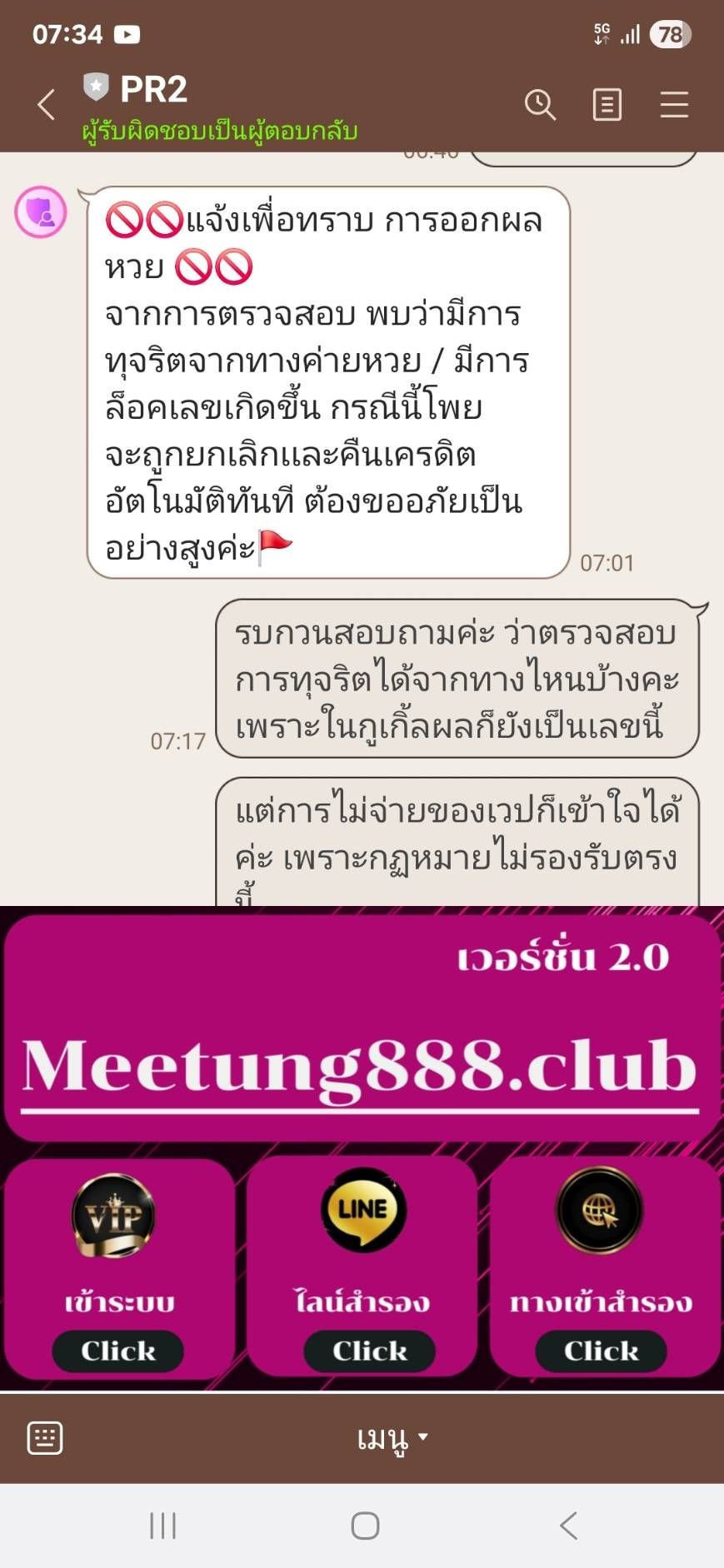Switch to the keyboard input
This screenshot has width=724, height=1568.
(x=45, y=1438)
